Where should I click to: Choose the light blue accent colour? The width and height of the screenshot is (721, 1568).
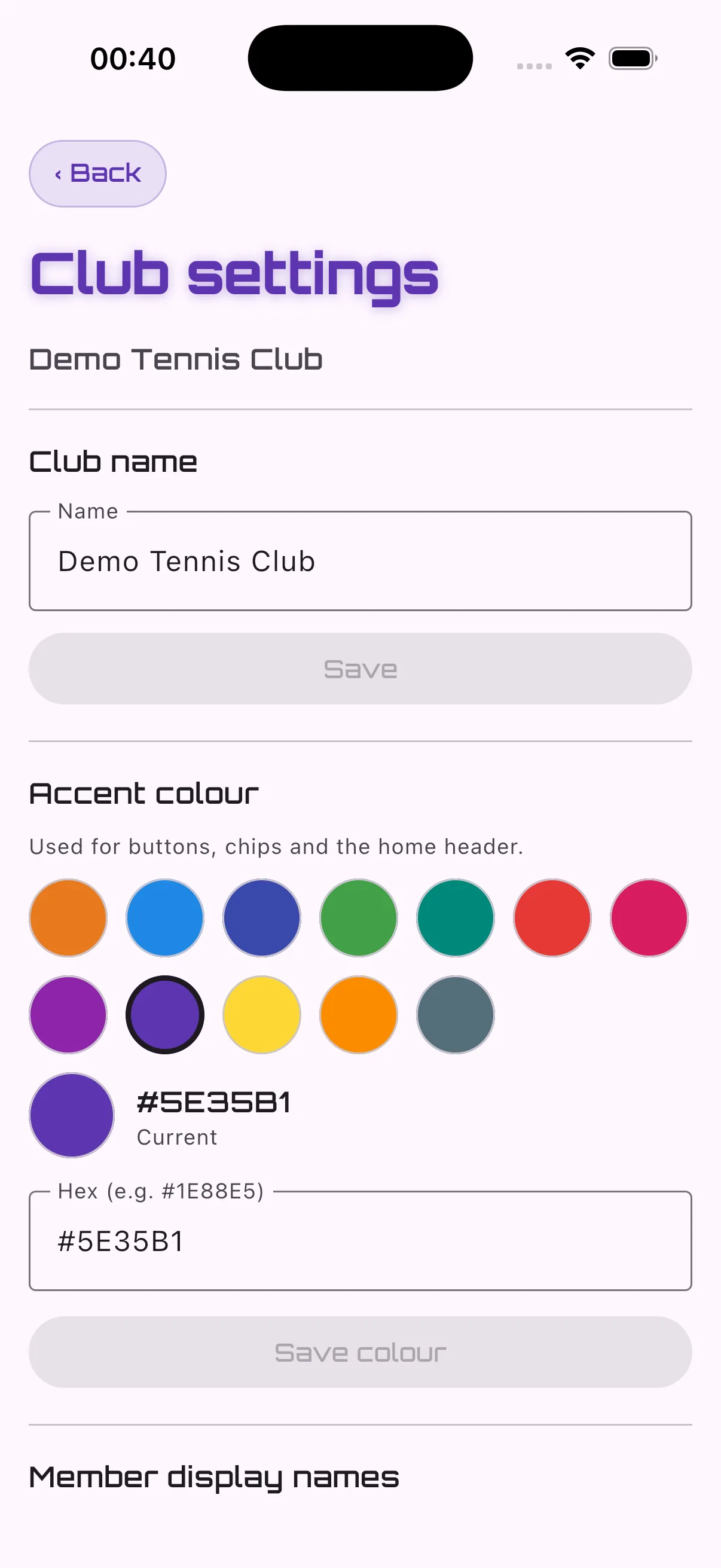point(165,918)
